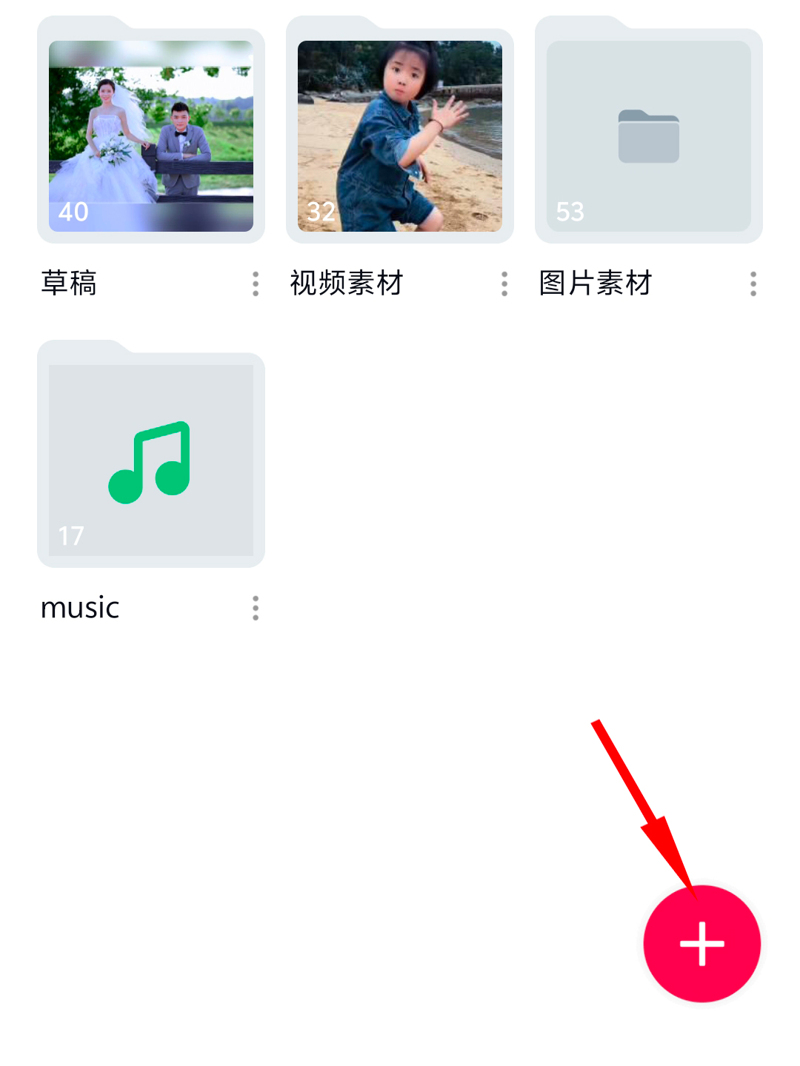
Task: Open more options for 草稿 folder
Action: 256,284
